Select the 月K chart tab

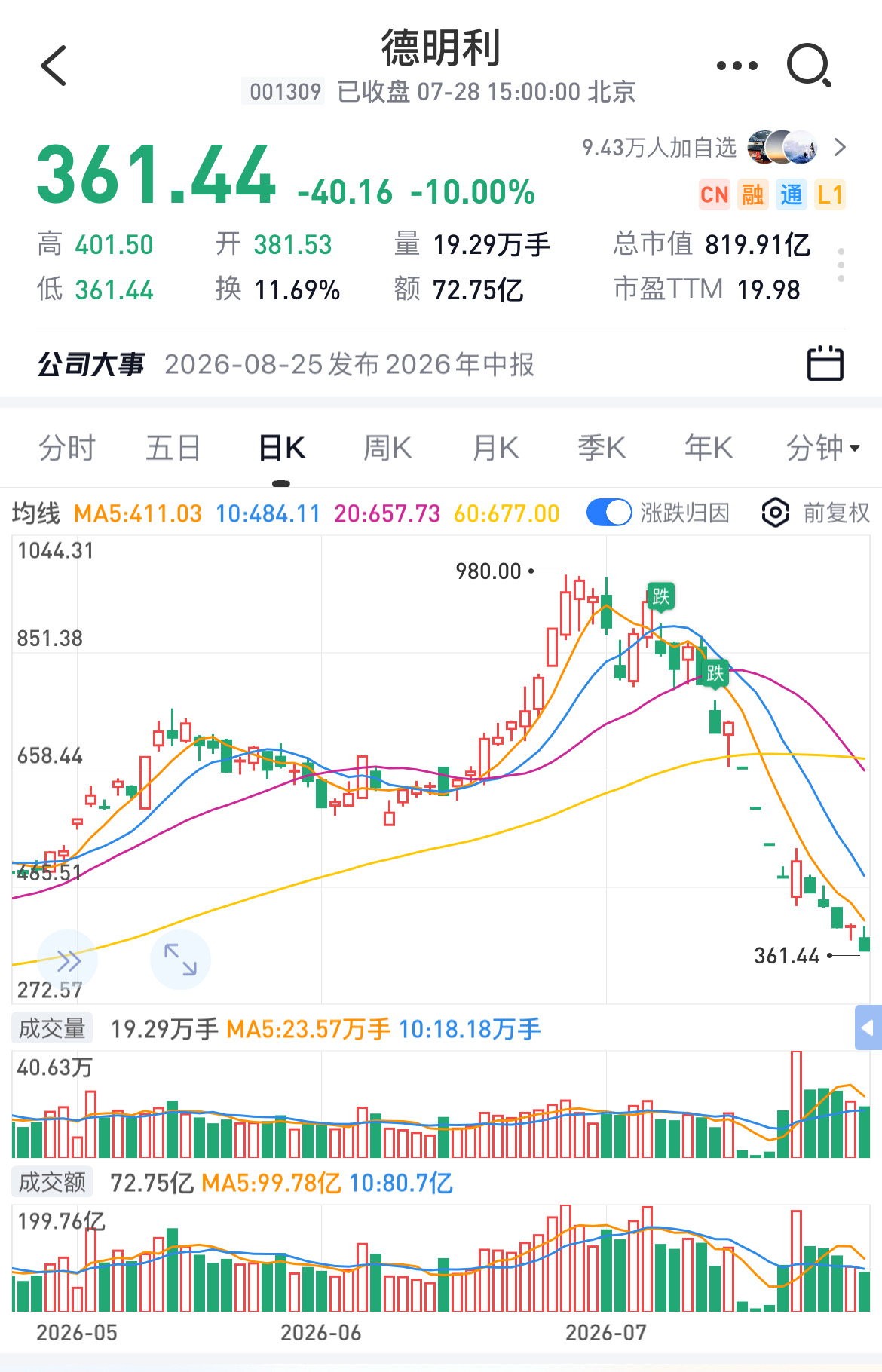[x=495, y=448]
